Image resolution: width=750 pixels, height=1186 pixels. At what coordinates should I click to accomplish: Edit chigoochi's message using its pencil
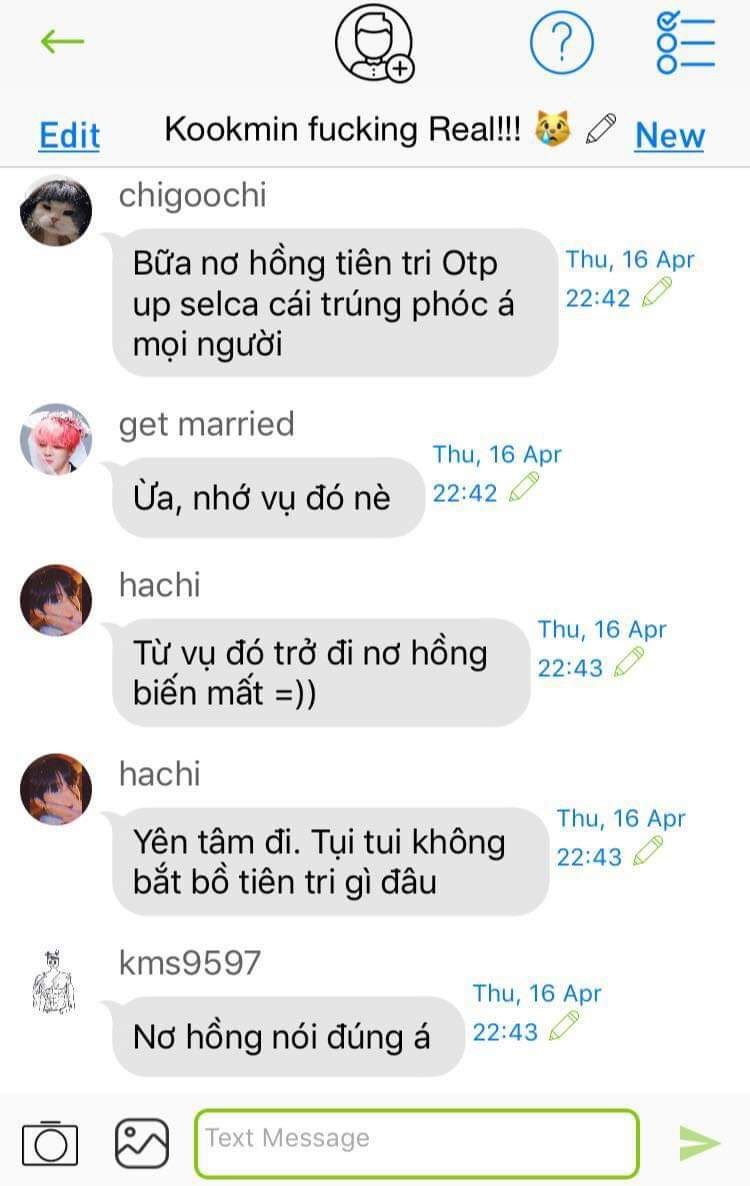[x=657, y=294]
